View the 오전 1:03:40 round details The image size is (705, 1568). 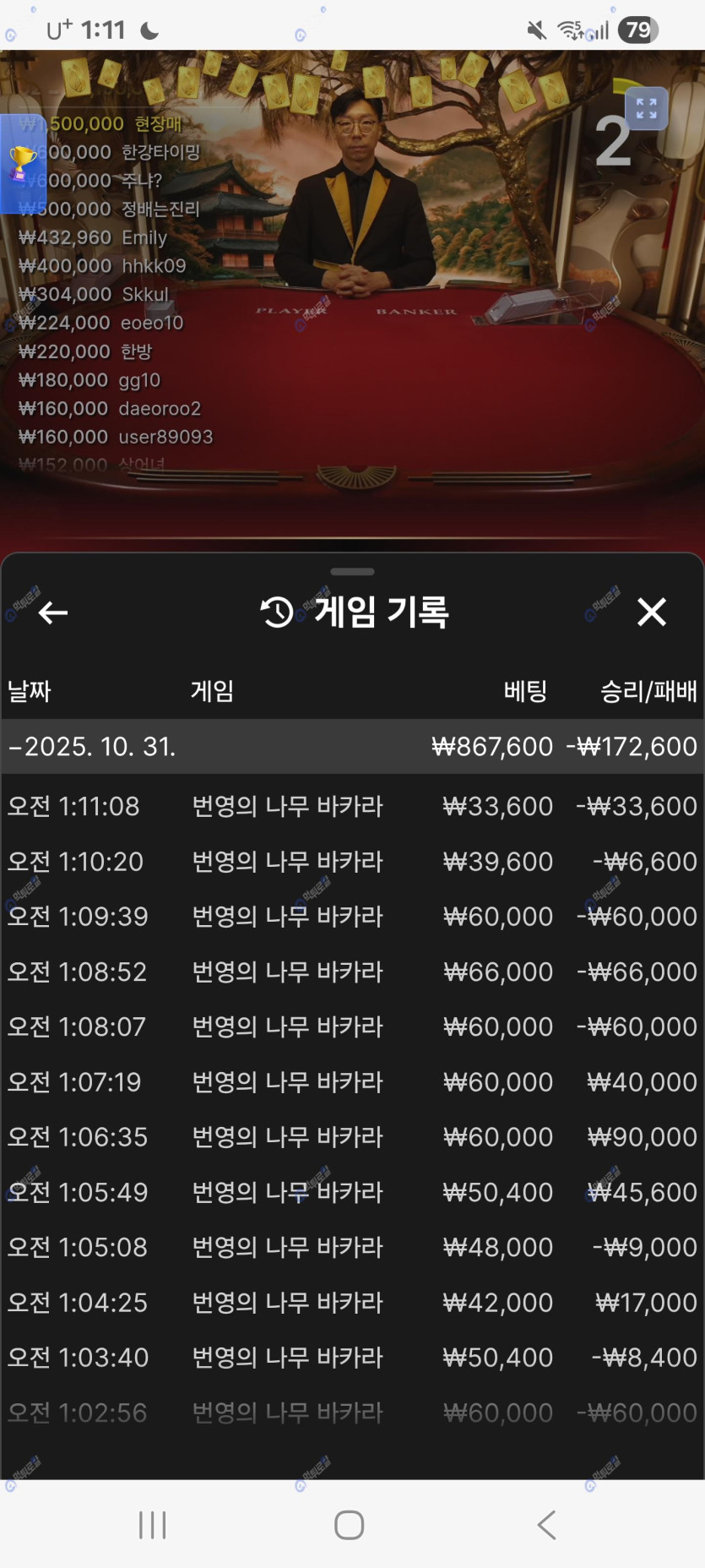(352, 1358)
